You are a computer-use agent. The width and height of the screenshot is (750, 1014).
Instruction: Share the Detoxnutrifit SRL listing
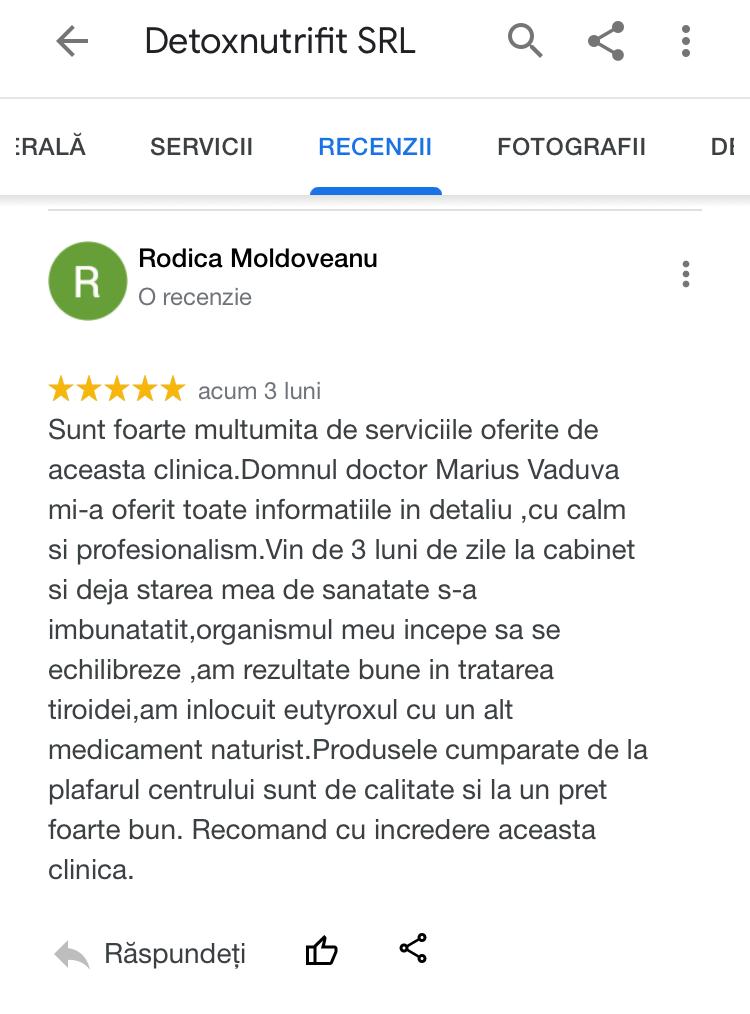click(606, 41)
